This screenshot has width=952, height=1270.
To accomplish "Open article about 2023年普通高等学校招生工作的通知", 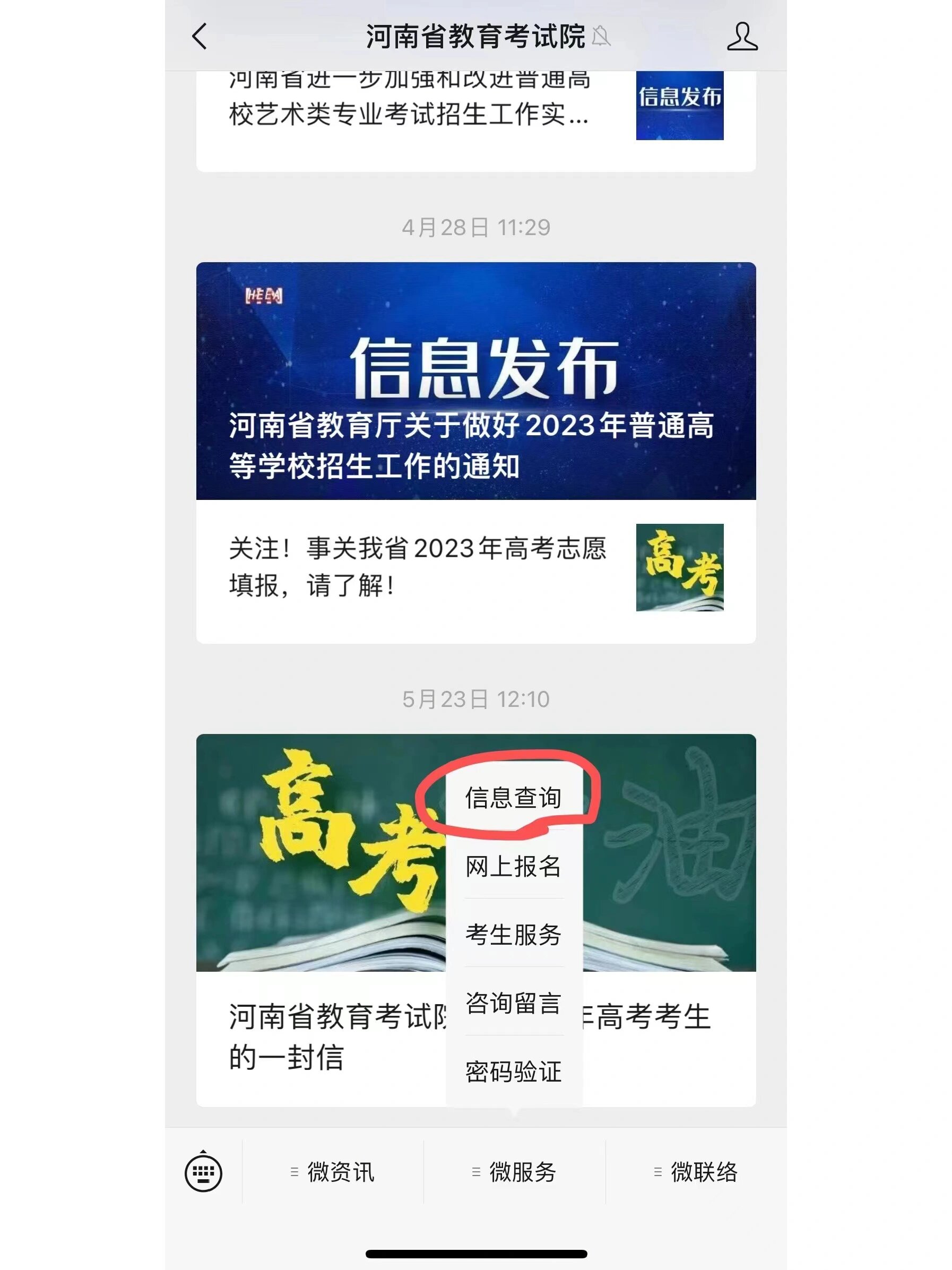I will [x=475, y=381].
